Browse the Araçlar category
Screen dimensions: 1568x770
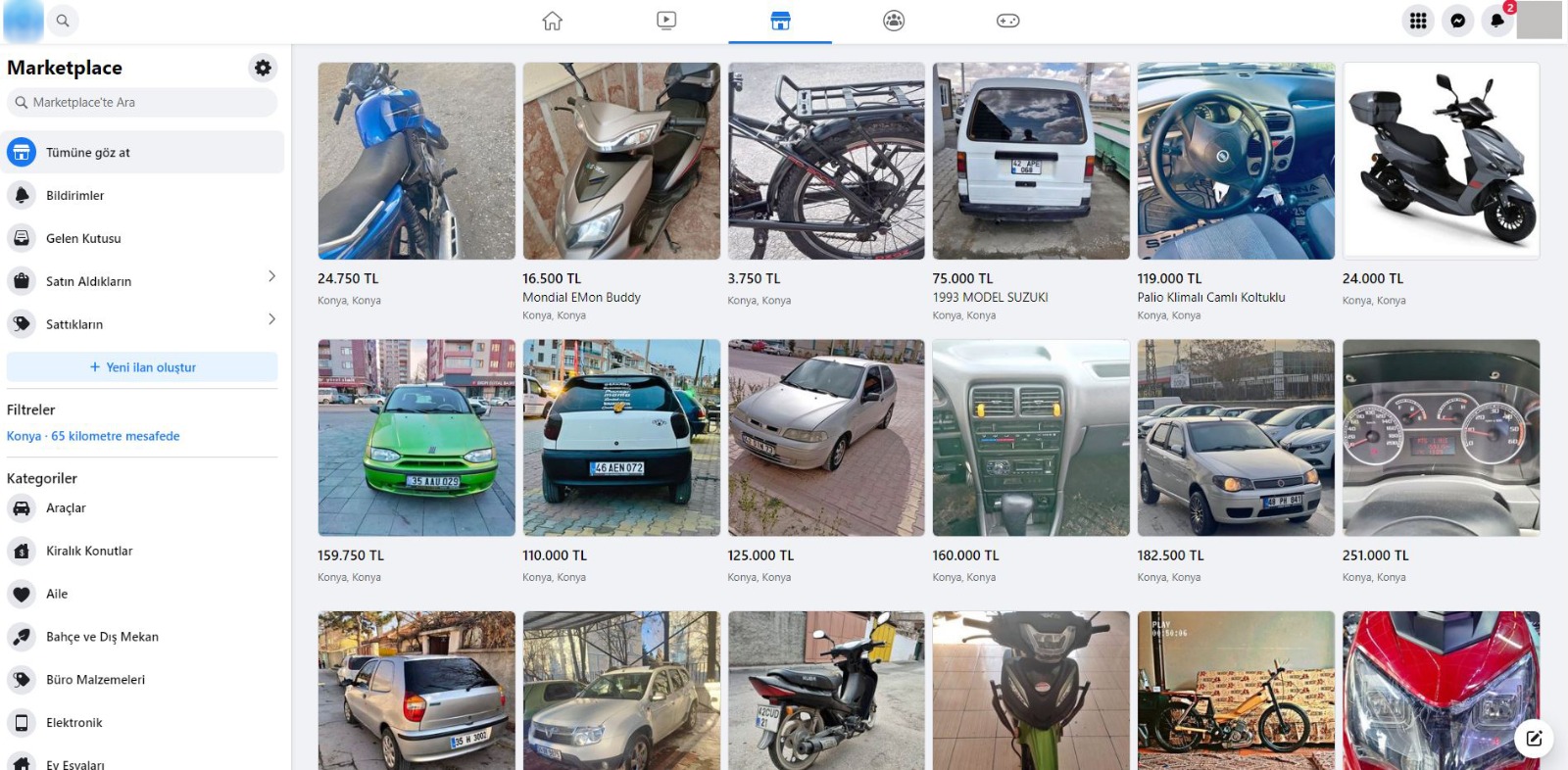(x=66, y=507)
